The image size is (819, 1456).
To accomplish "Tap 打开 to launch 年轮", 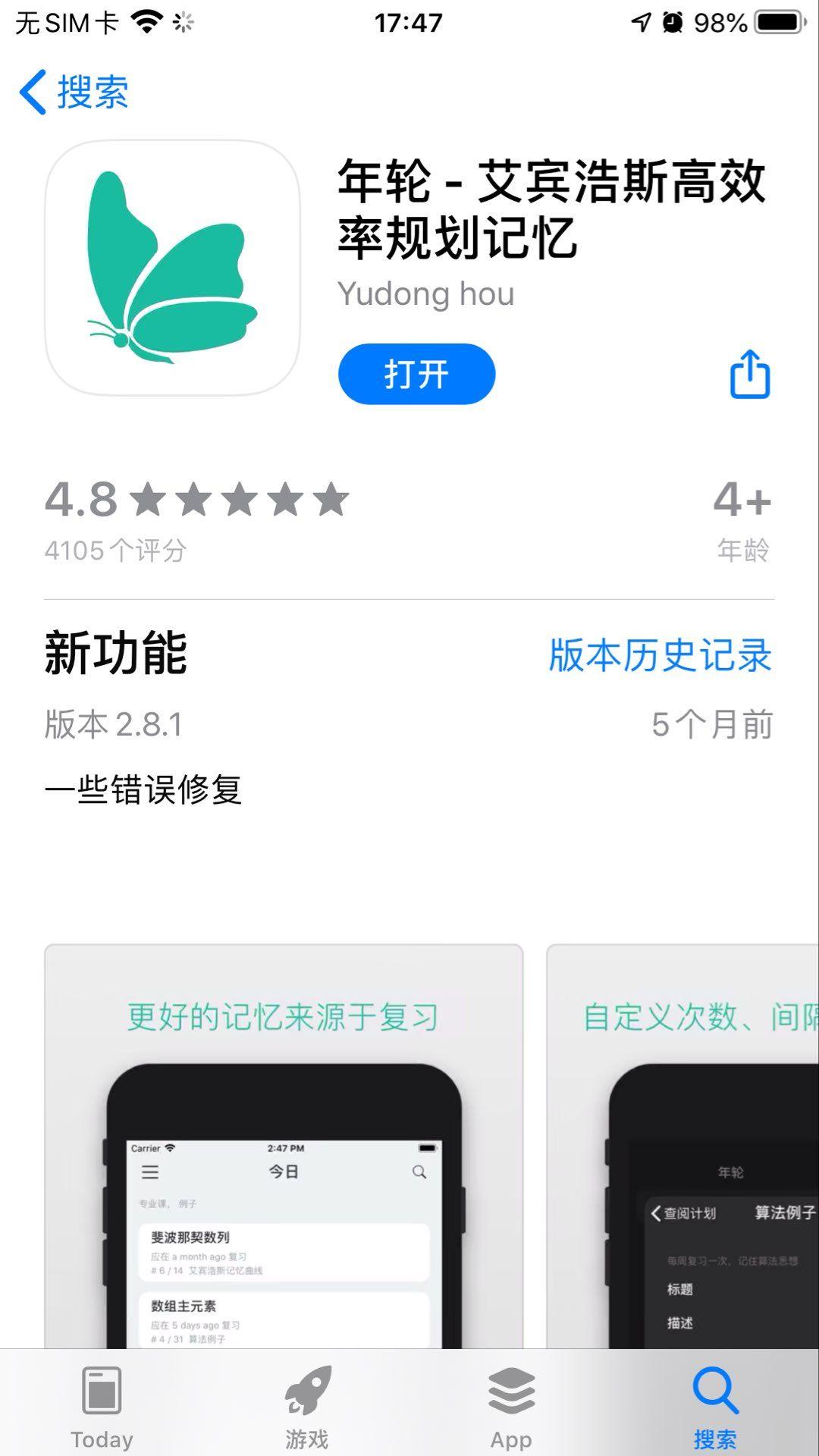I will pos(416,374).
